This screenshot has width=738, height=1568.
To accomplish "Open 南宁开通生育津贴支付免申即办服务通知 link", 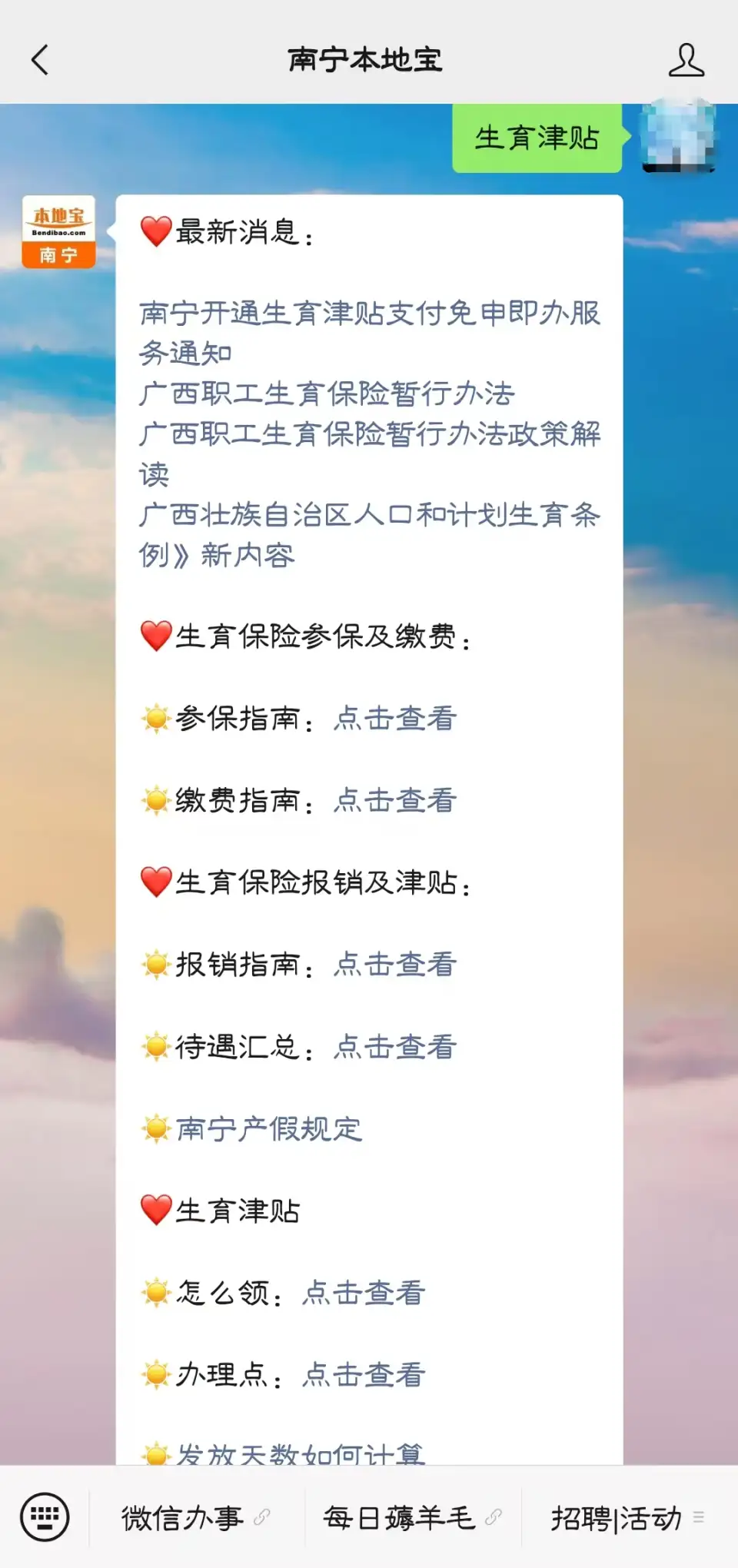I will point(369,332).
